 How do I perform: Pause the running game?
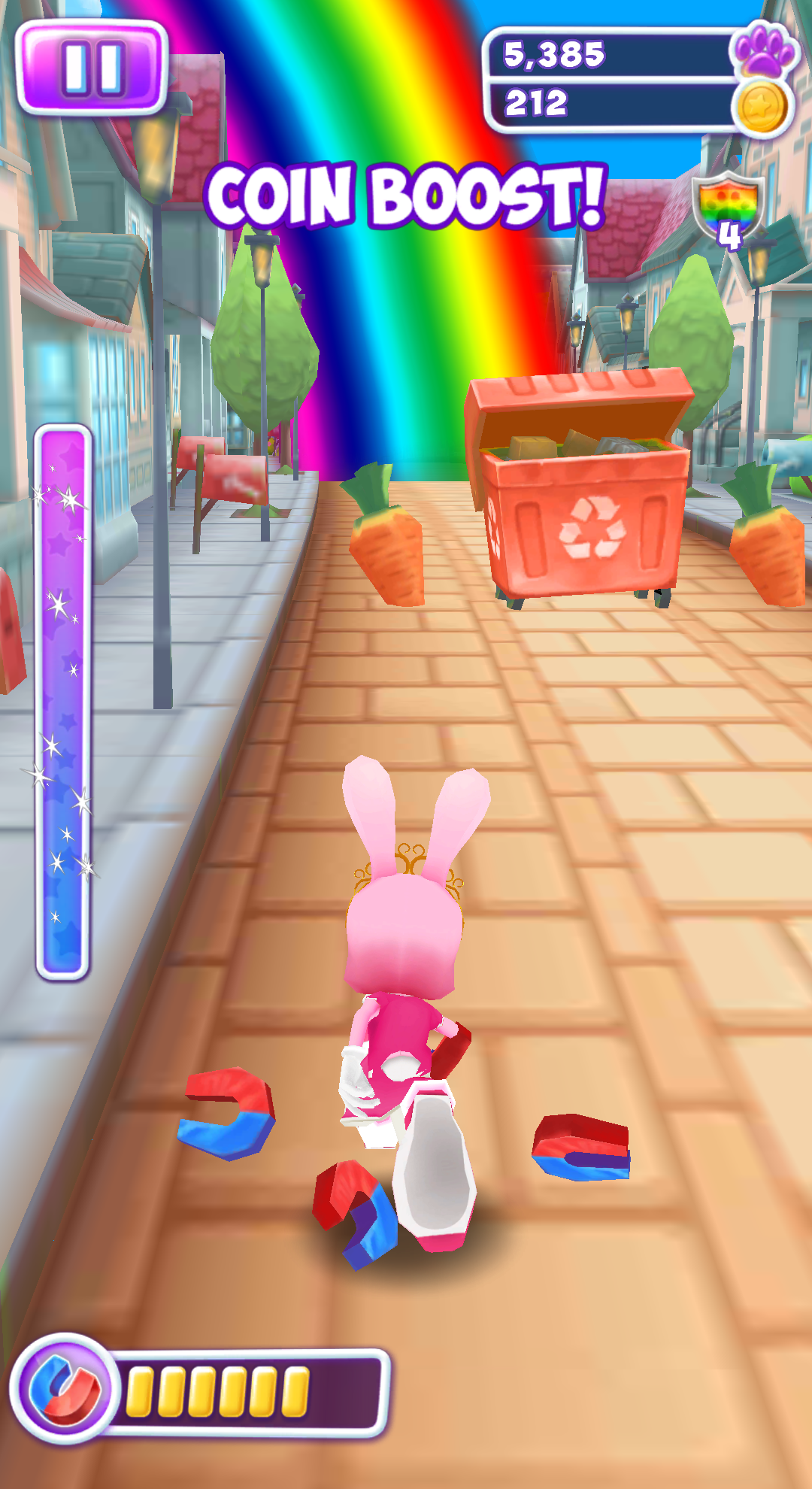(x=92, y=68)
